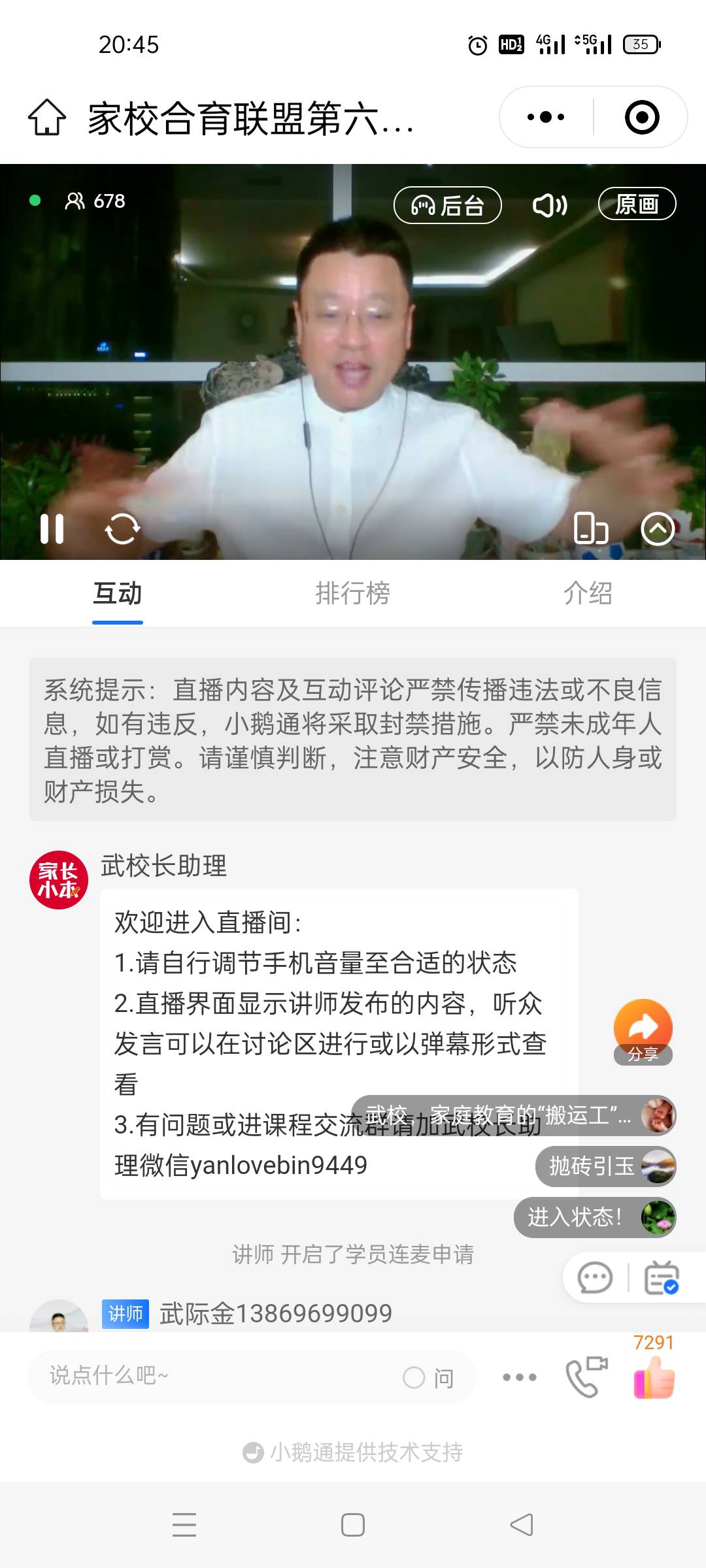706x1568 pixels.
Task: Mute the livestream volume
Action: [550, 204]
